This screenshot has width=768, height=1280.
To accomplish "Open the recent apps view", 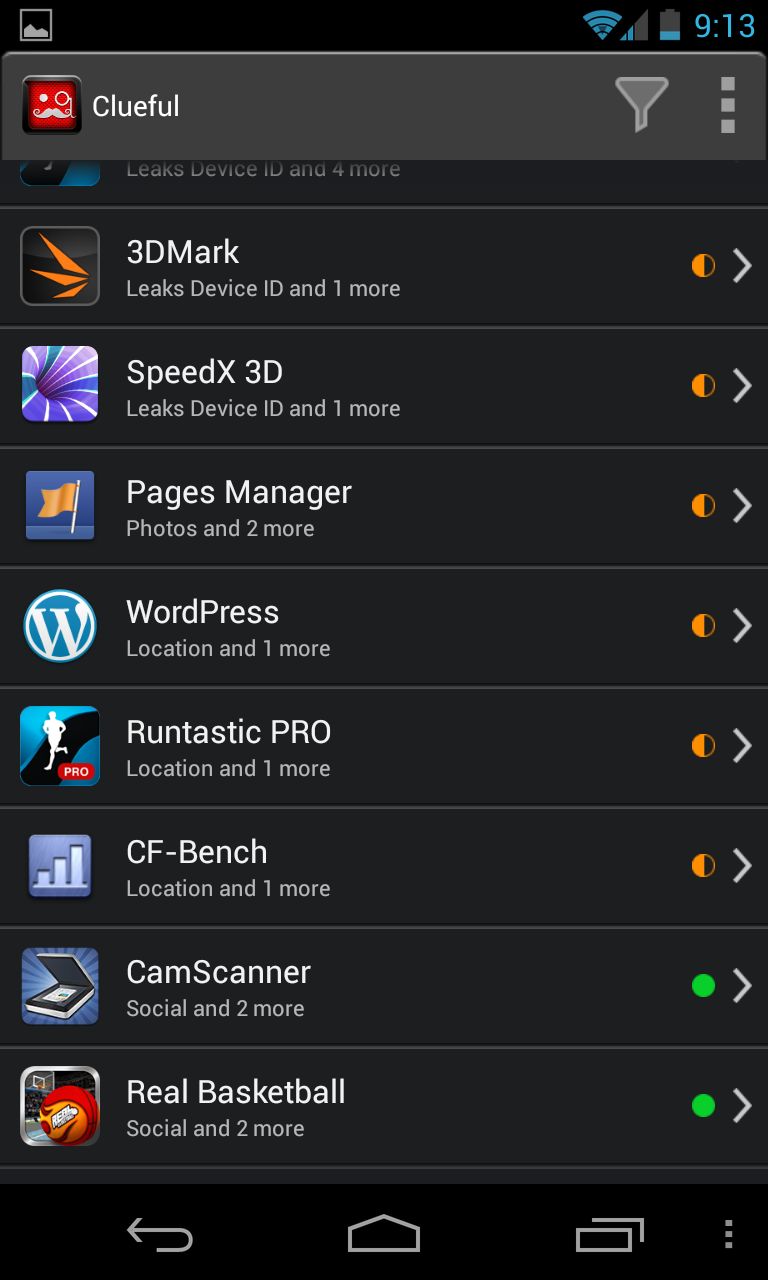I will click(609, 1236).
